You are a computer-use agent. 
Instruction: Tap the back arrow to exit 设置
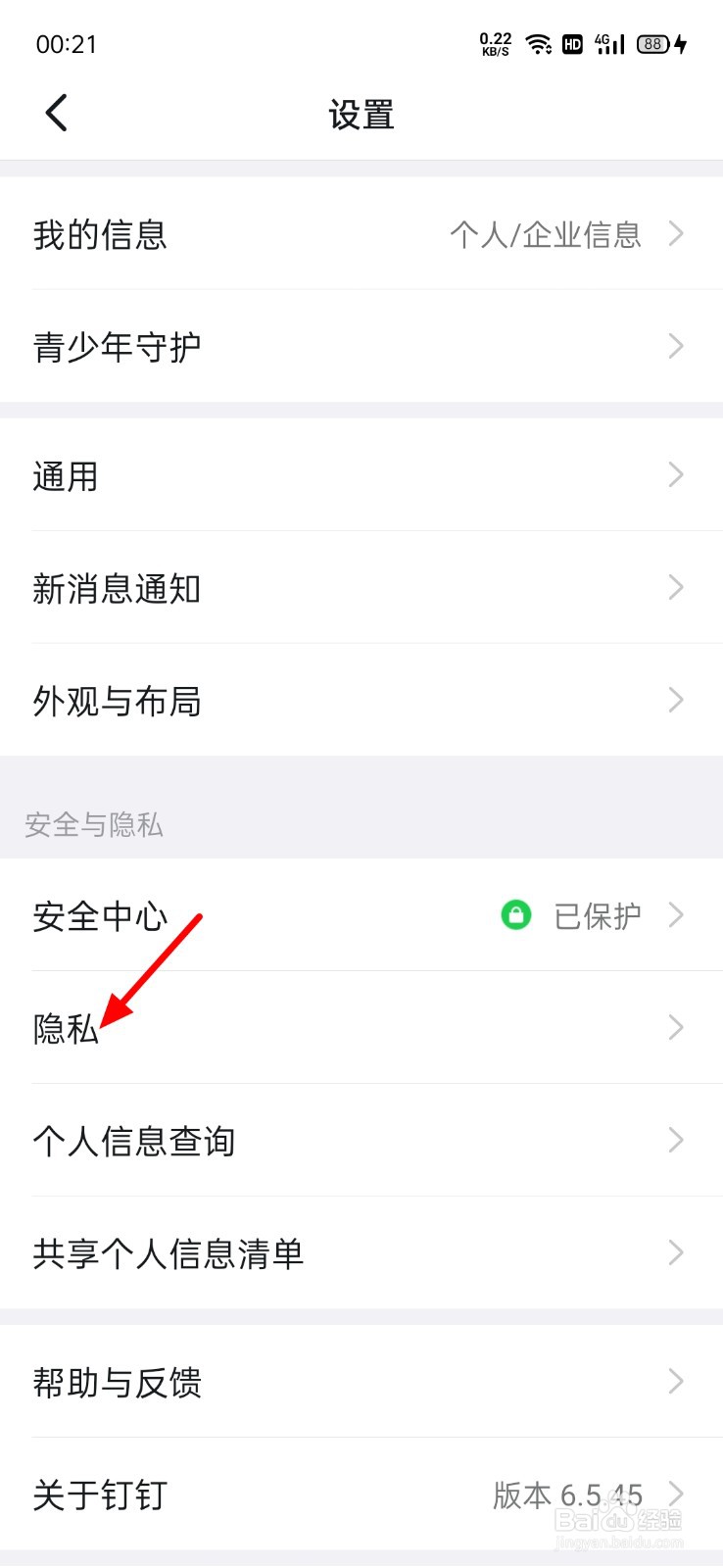(56, 112)
